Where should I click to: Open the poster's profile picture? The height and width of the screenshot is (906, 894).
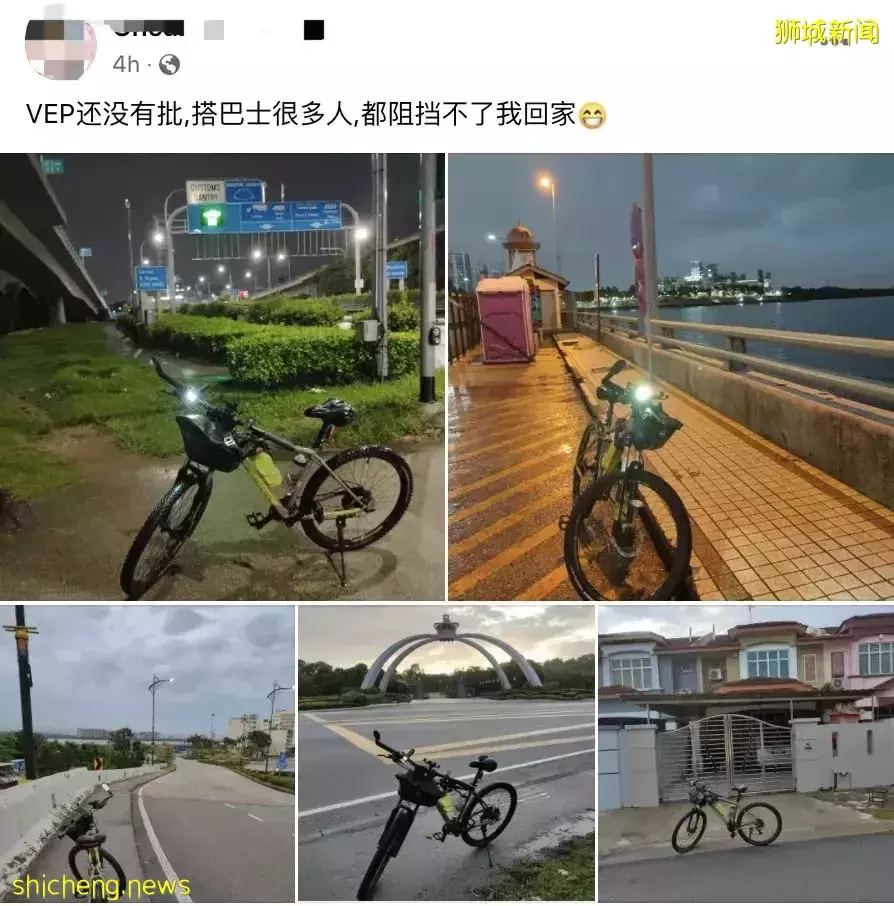[60, 49]
